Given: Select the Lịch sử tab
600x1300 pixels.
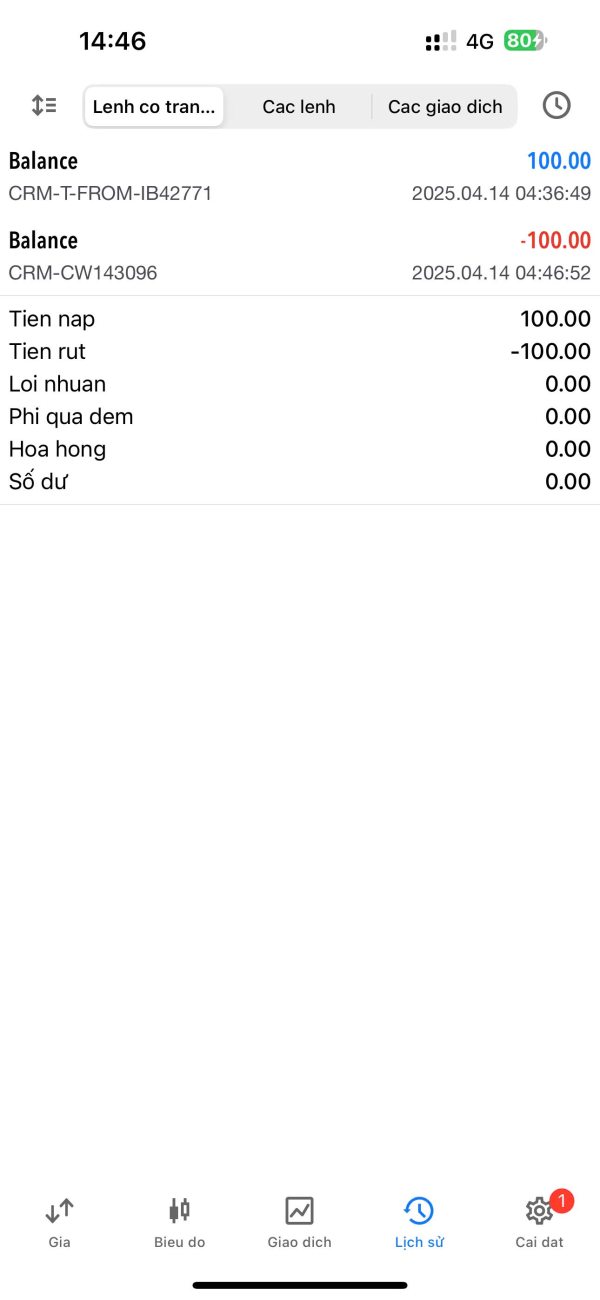Looking at the screenshot, I should click(x=419, y=1222).
